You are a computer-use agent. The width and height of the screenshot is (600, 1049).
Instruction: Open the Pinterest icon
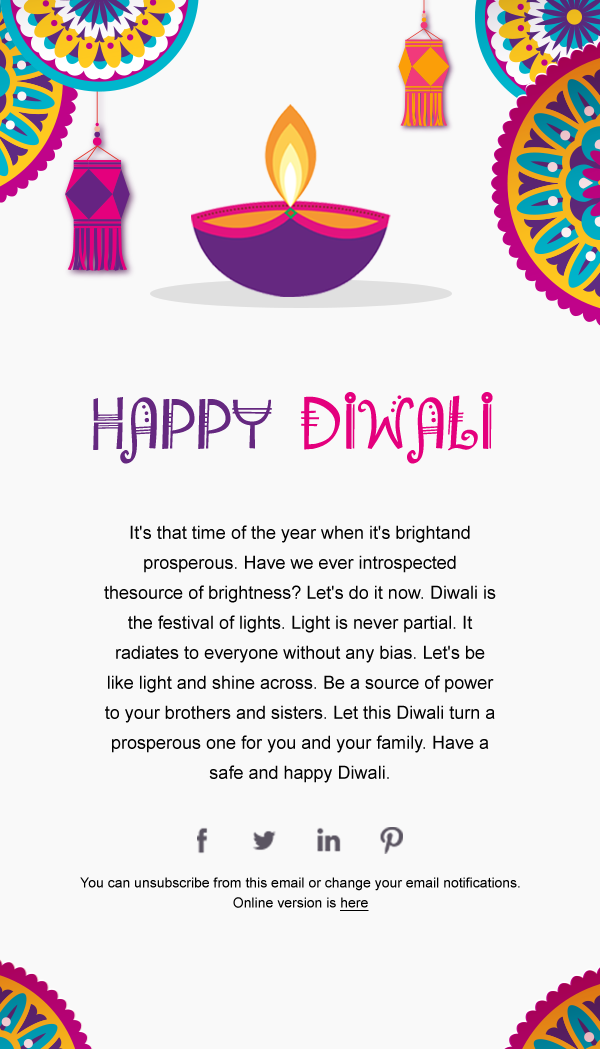coord(391,840)
